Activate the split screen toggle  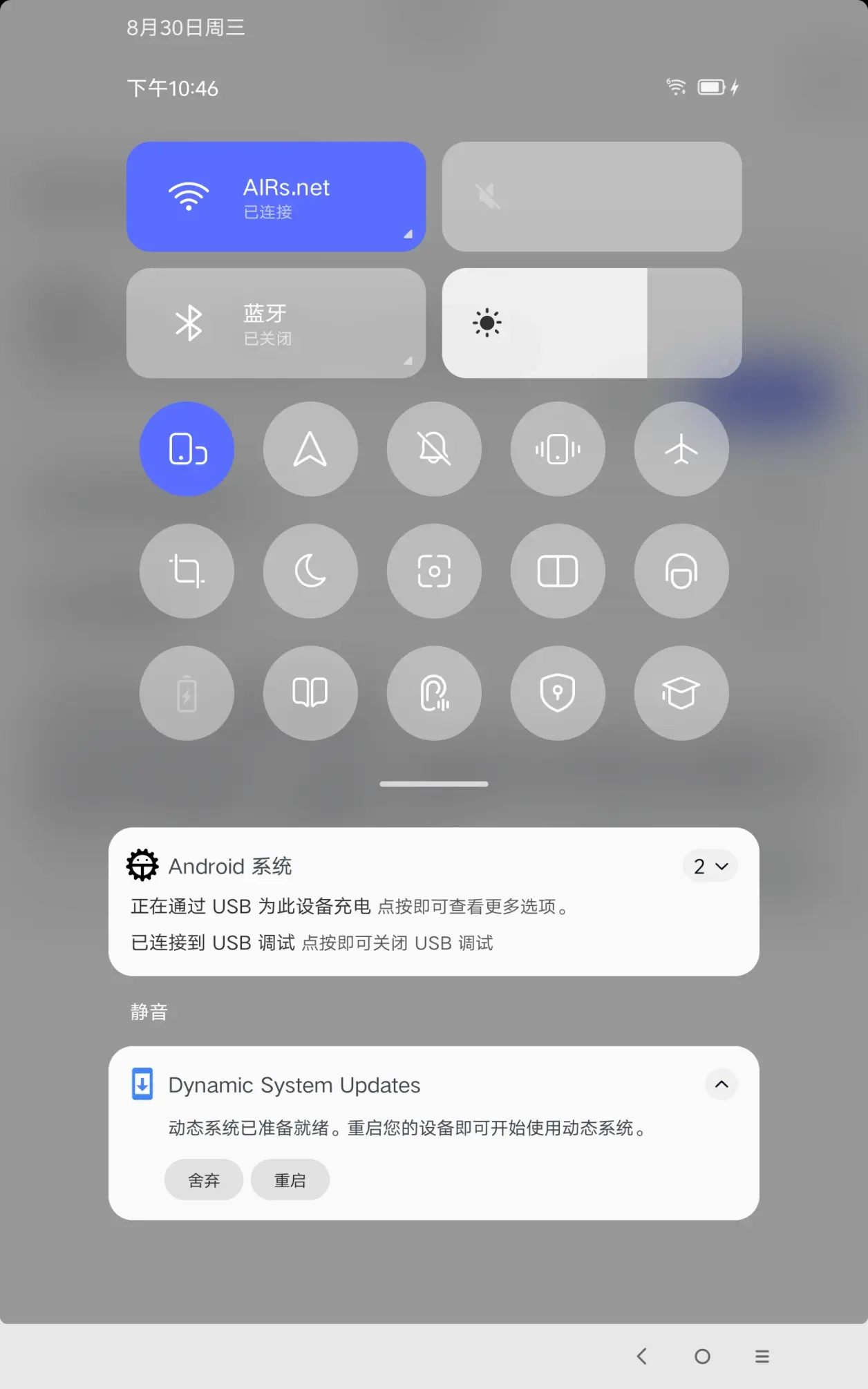(x=558, y=571)
